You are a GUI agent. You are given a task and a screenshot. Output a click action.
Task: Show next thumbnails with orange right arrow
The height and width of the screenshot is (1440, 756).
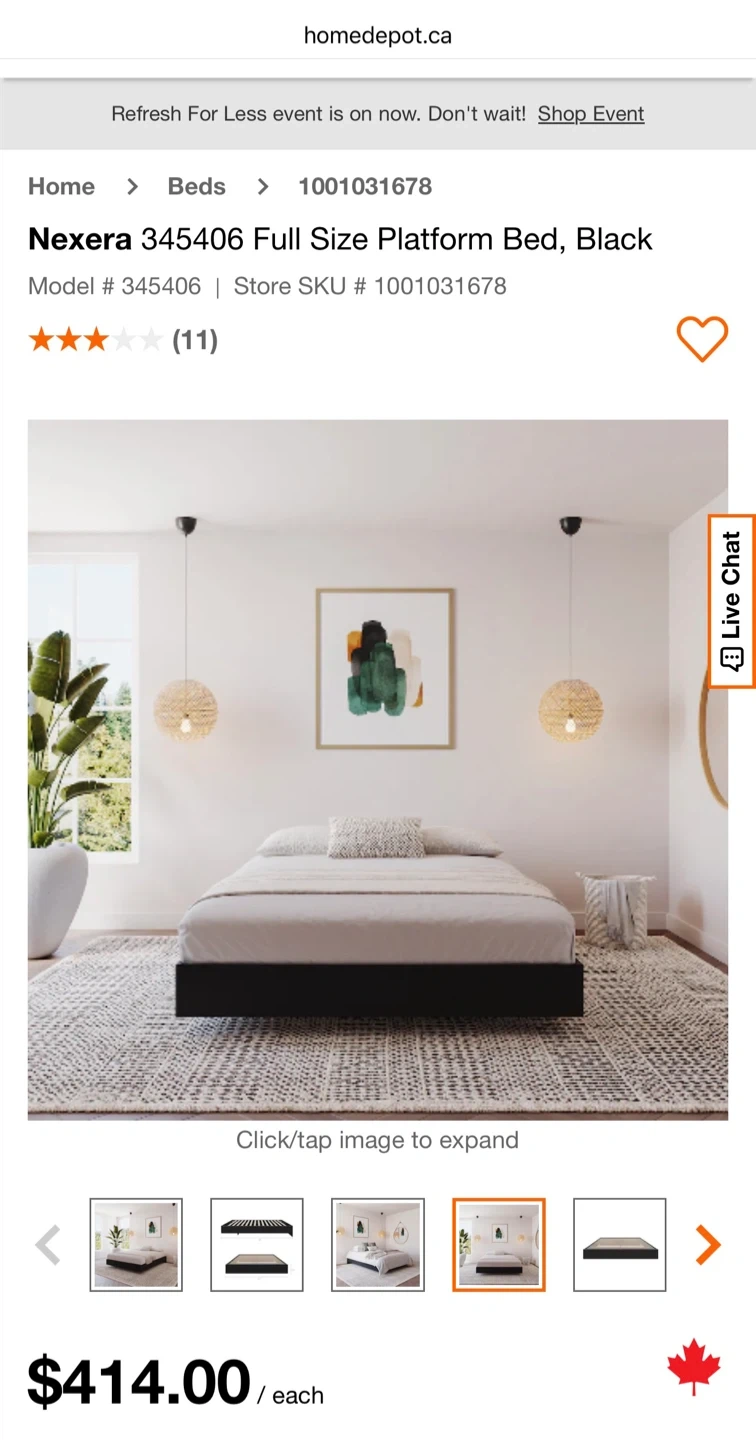point(708,1245)
